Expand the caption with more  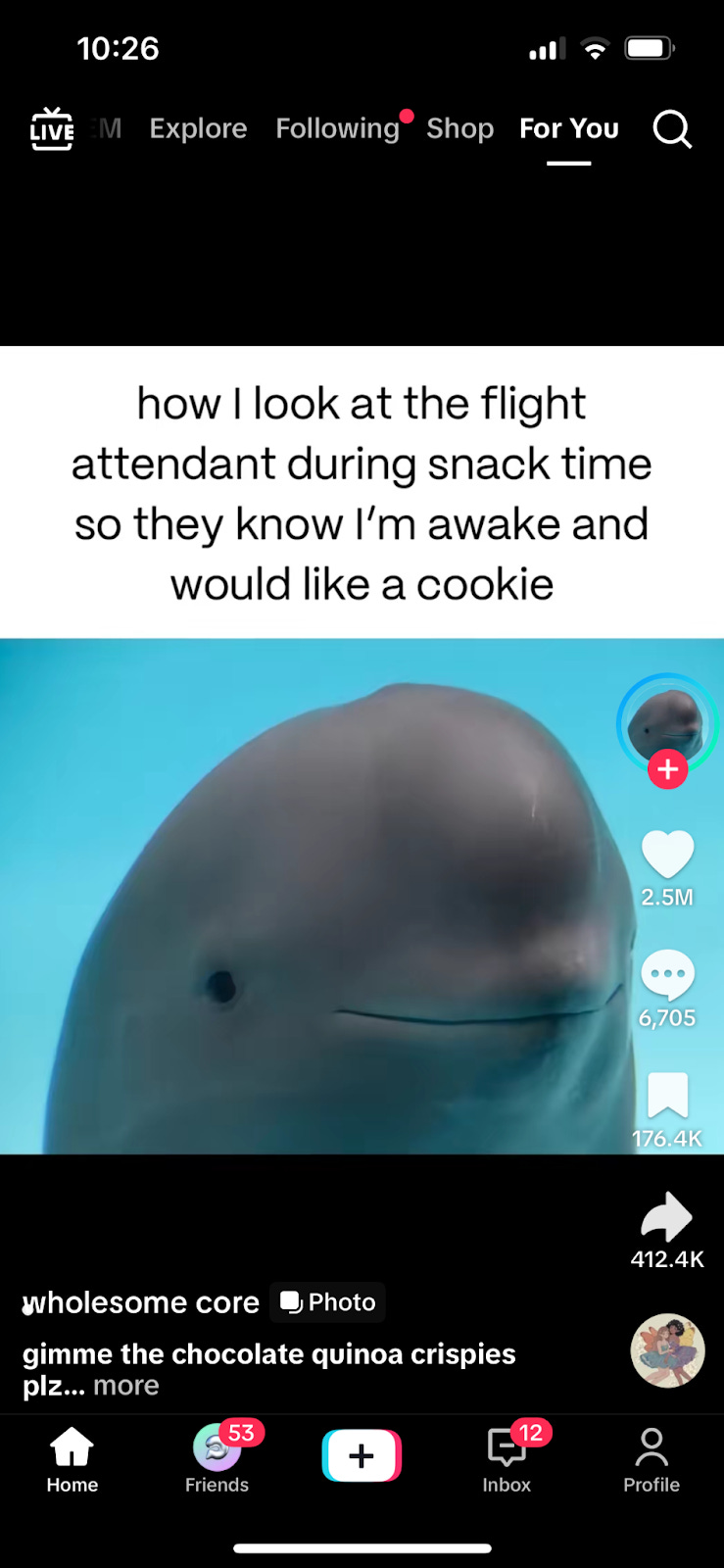tap(126, 1386)
